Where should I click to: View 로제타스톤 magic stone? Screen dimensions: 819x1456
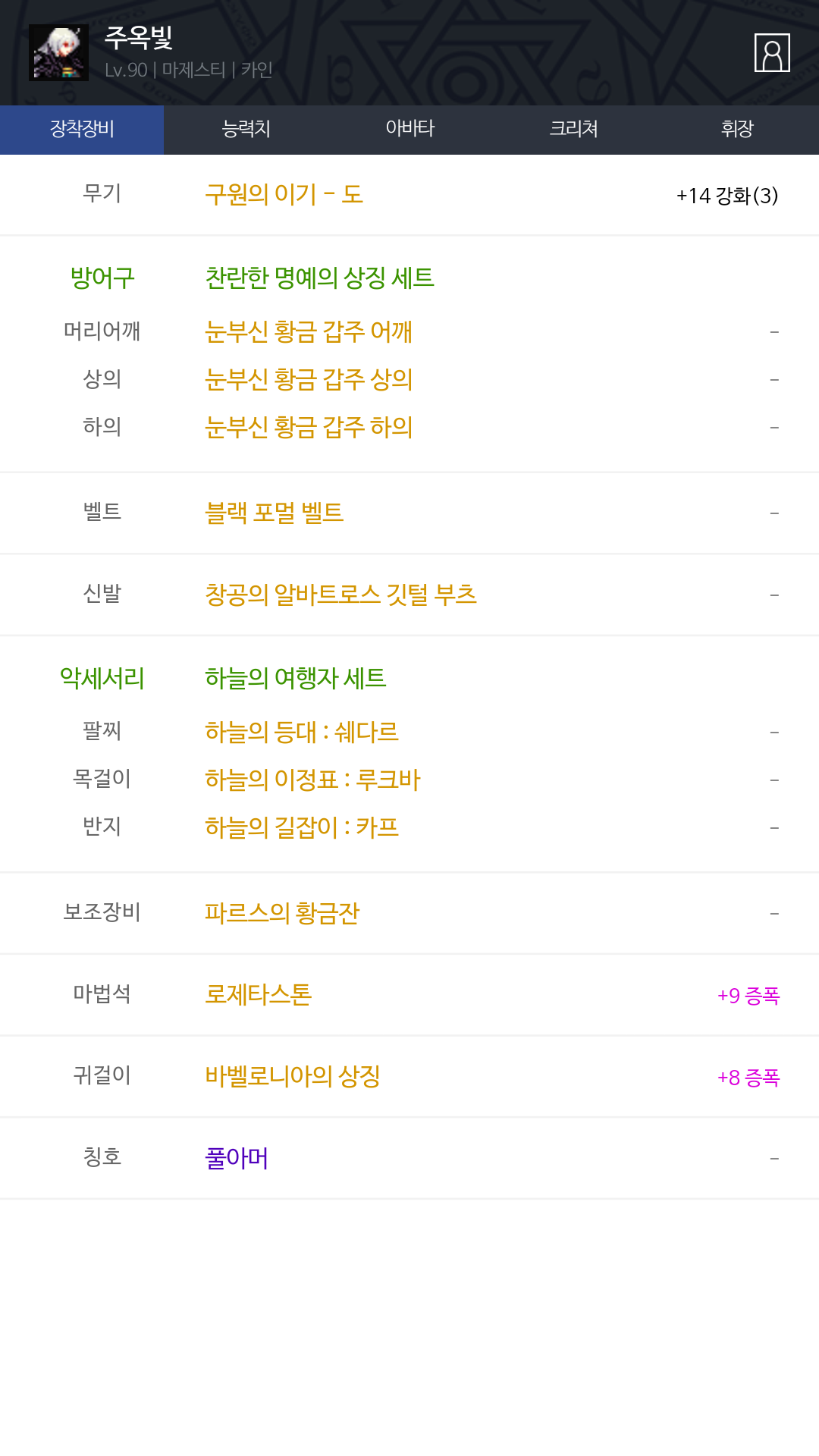pos(258,994)
